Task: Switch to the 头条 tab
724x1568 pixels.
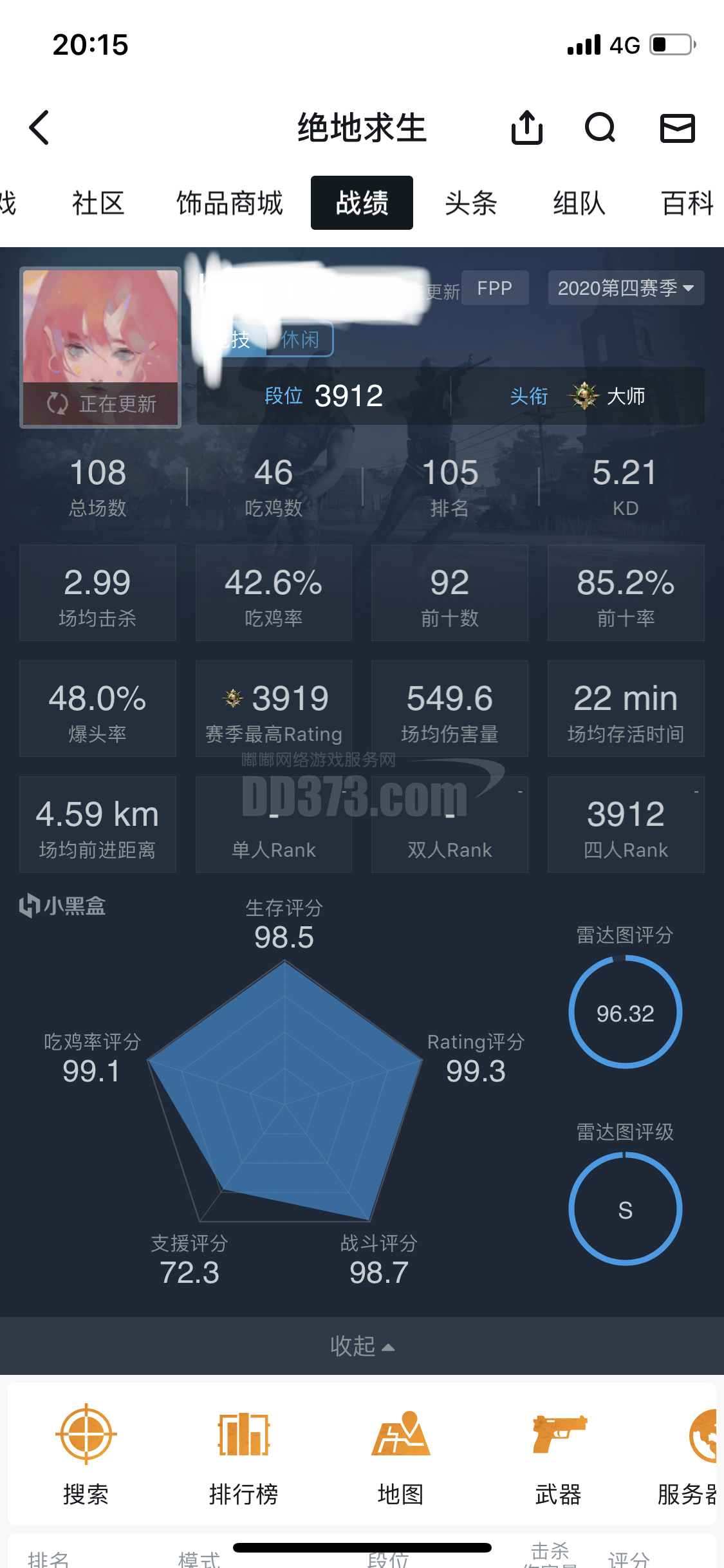Action: (x=471, y=203)
